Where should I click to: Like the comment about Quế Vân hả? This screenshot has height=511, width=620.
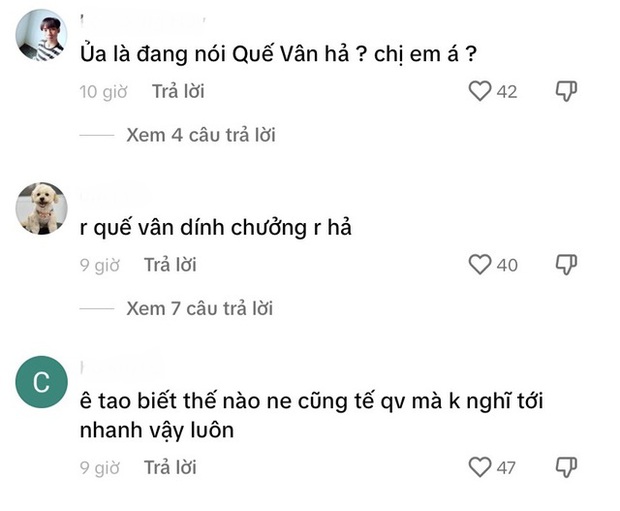coord(481,91)
